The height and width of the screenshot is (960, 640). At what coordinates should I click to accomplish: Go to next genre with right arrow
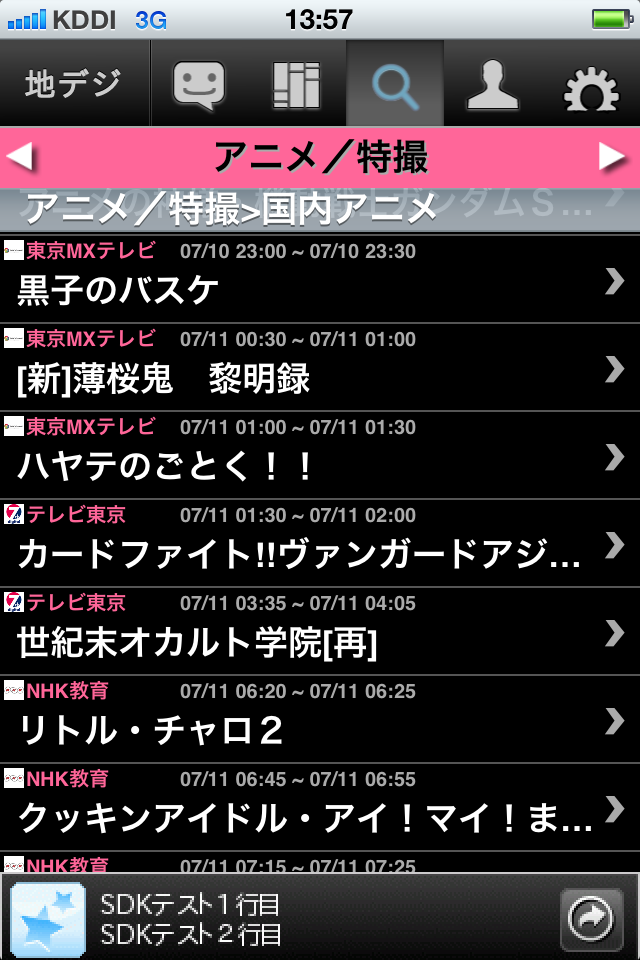[612, 157]
